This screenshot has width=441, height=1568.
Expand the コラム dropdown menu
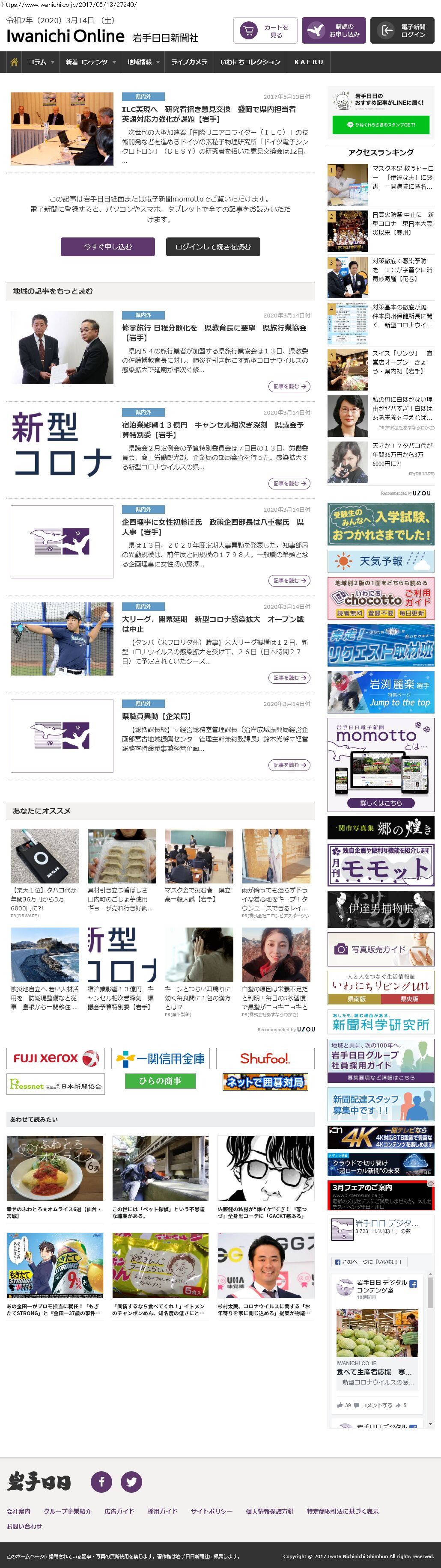[41, 62]
